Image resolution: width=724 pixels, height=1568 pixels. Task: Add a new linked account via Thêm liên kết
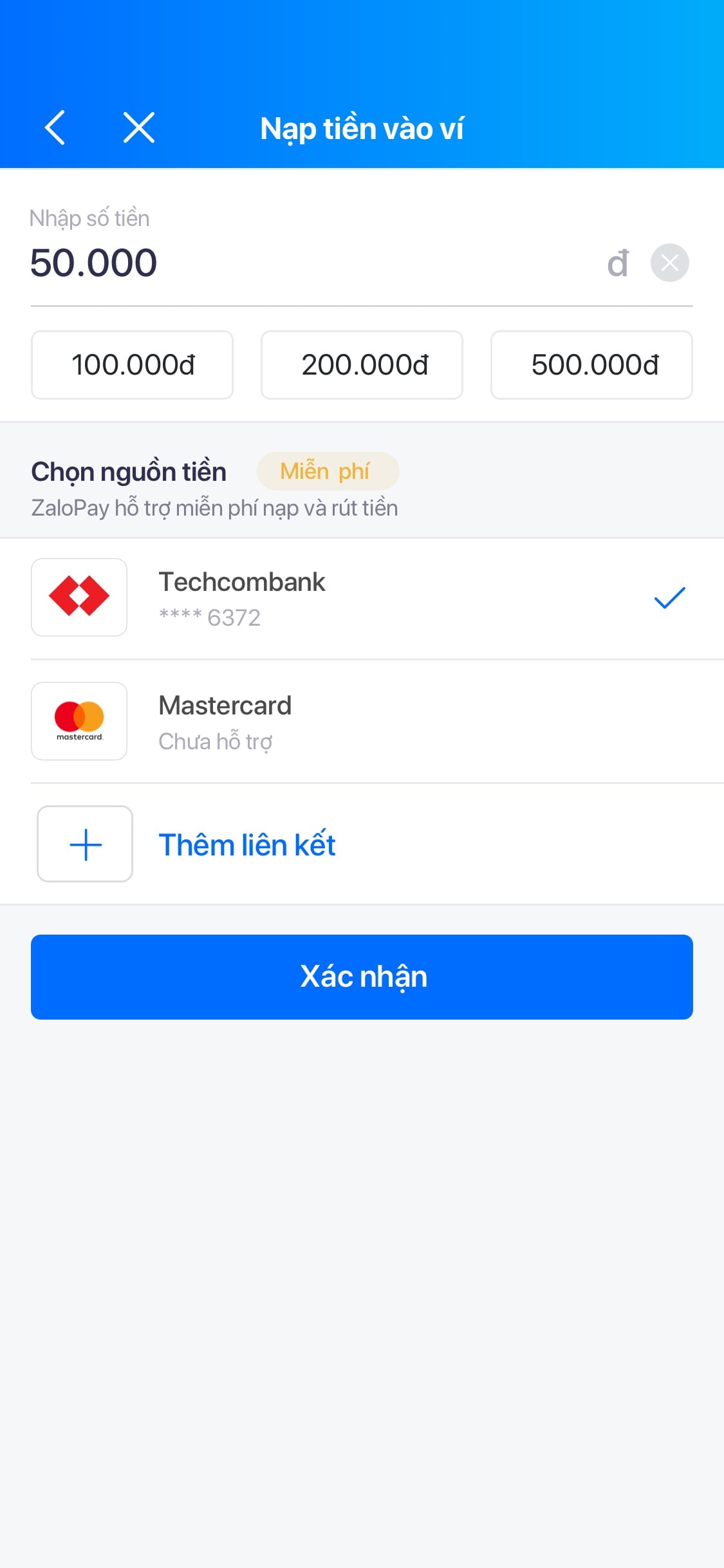click(x=247, y=845)
